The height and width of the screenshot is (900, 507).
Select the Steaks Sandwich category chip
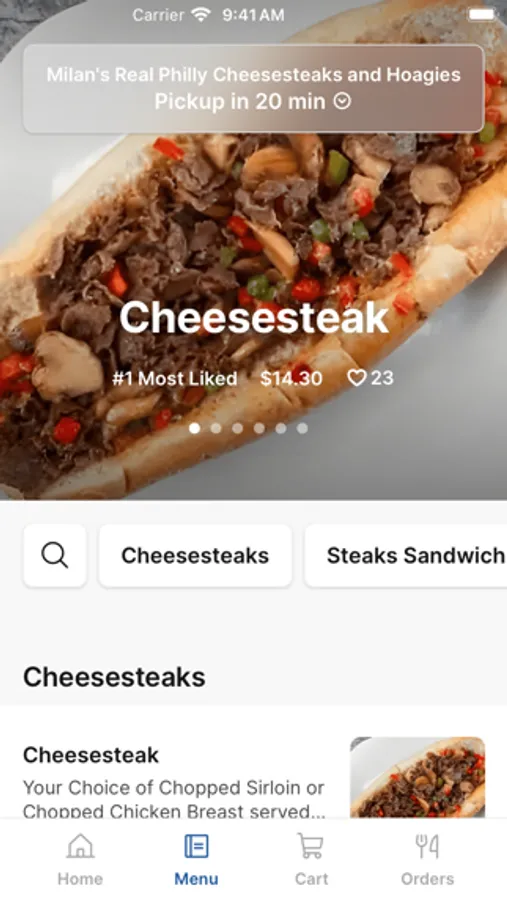(x=405, y=556)
